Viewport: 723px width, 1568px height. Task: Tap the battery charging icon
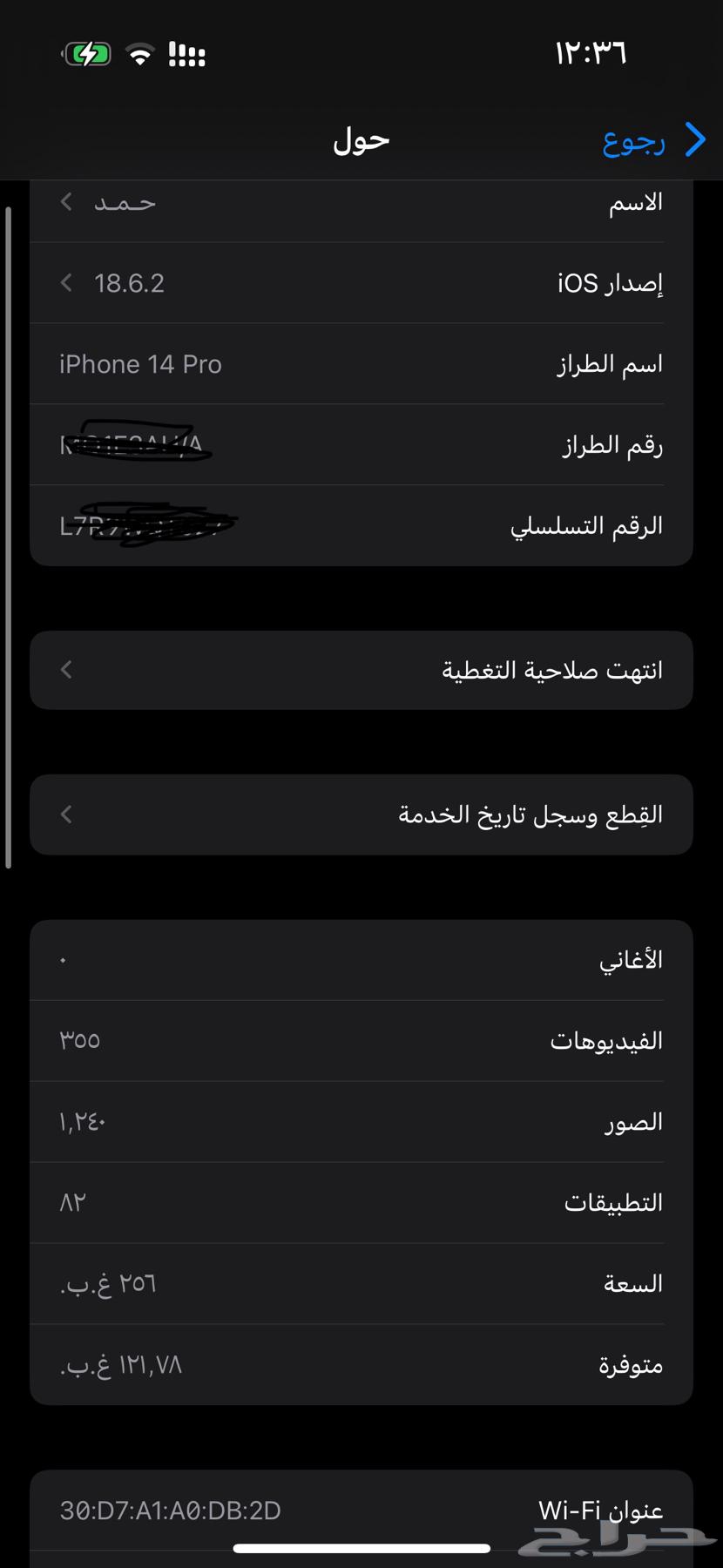coord(85,53)
